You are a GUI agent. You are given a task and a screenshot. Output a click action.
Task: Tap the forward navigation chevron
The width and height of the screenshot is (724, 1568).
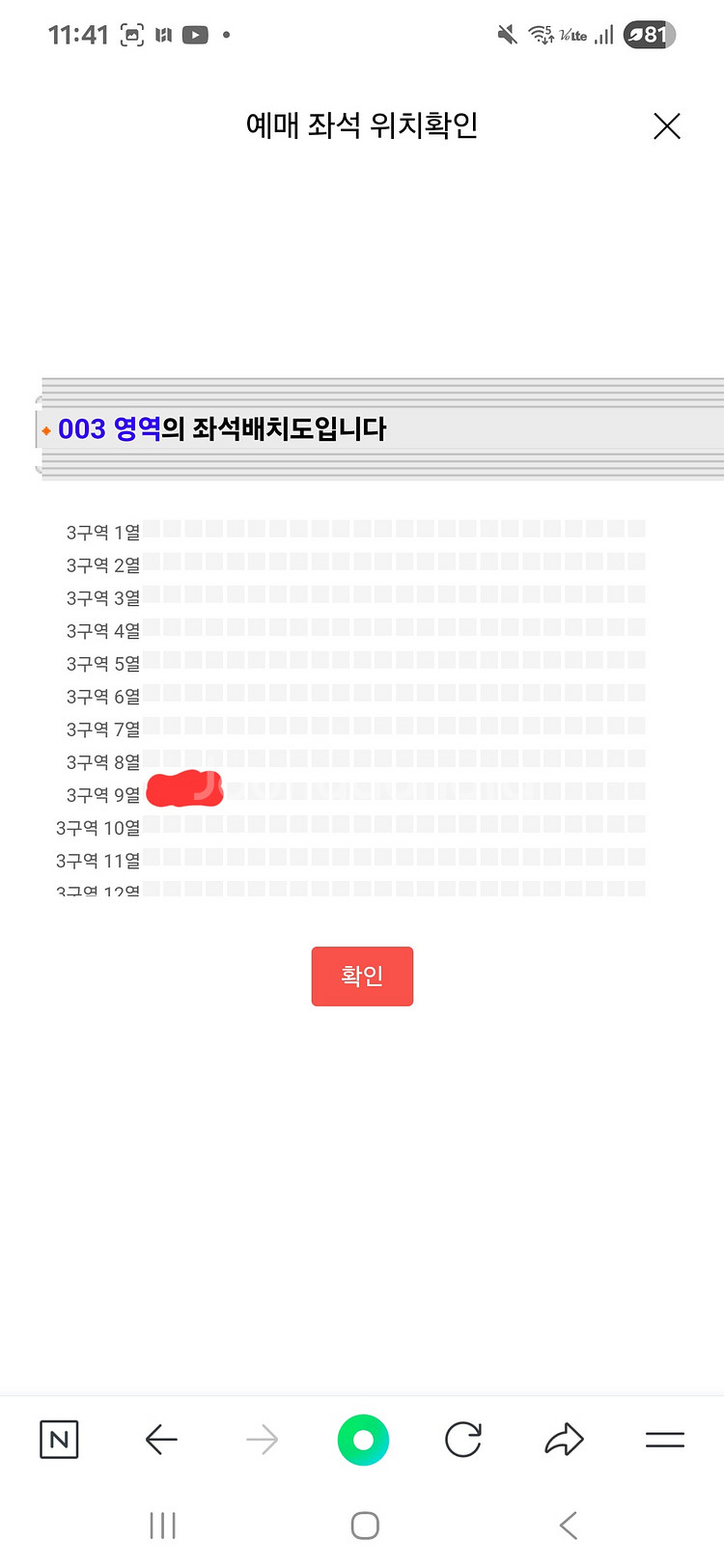pyautogui.click(x=263, y=1439)
